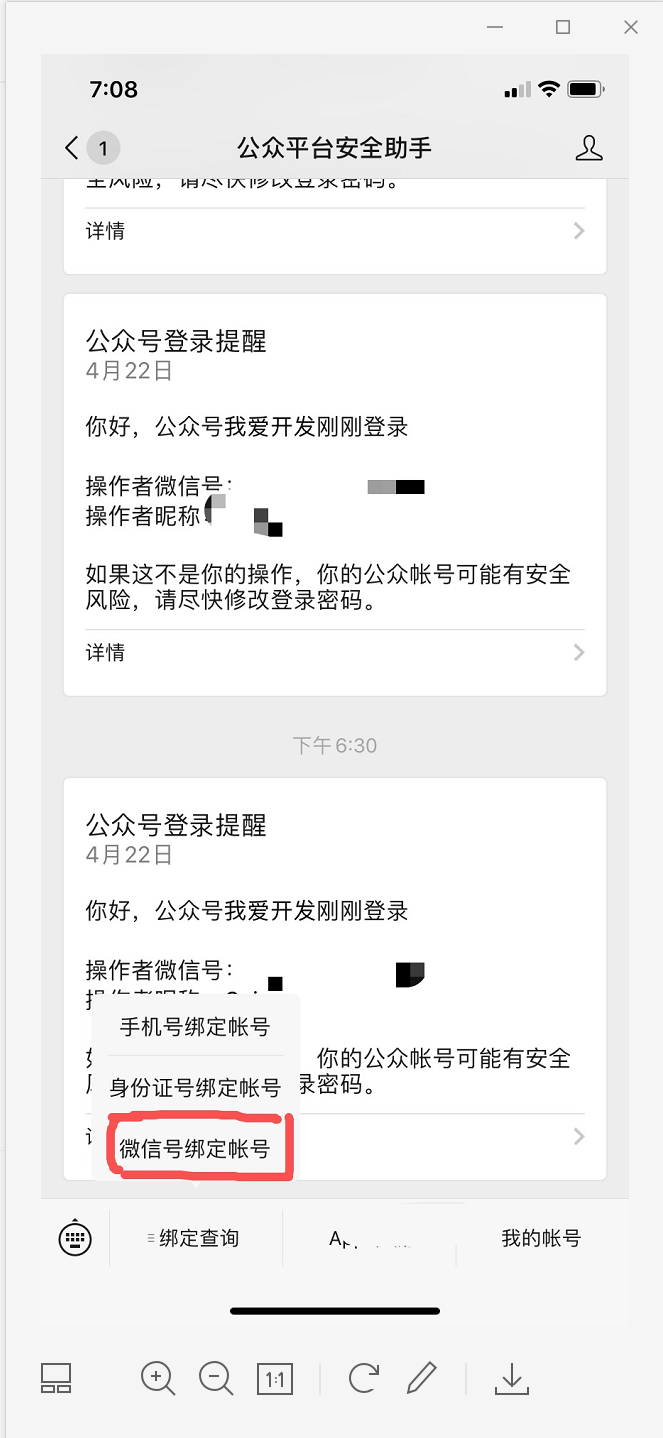Select 手机号绑定帐号 from the popup menu
The height and width of the screenshot is (1438, 663).
(195, 1027)
